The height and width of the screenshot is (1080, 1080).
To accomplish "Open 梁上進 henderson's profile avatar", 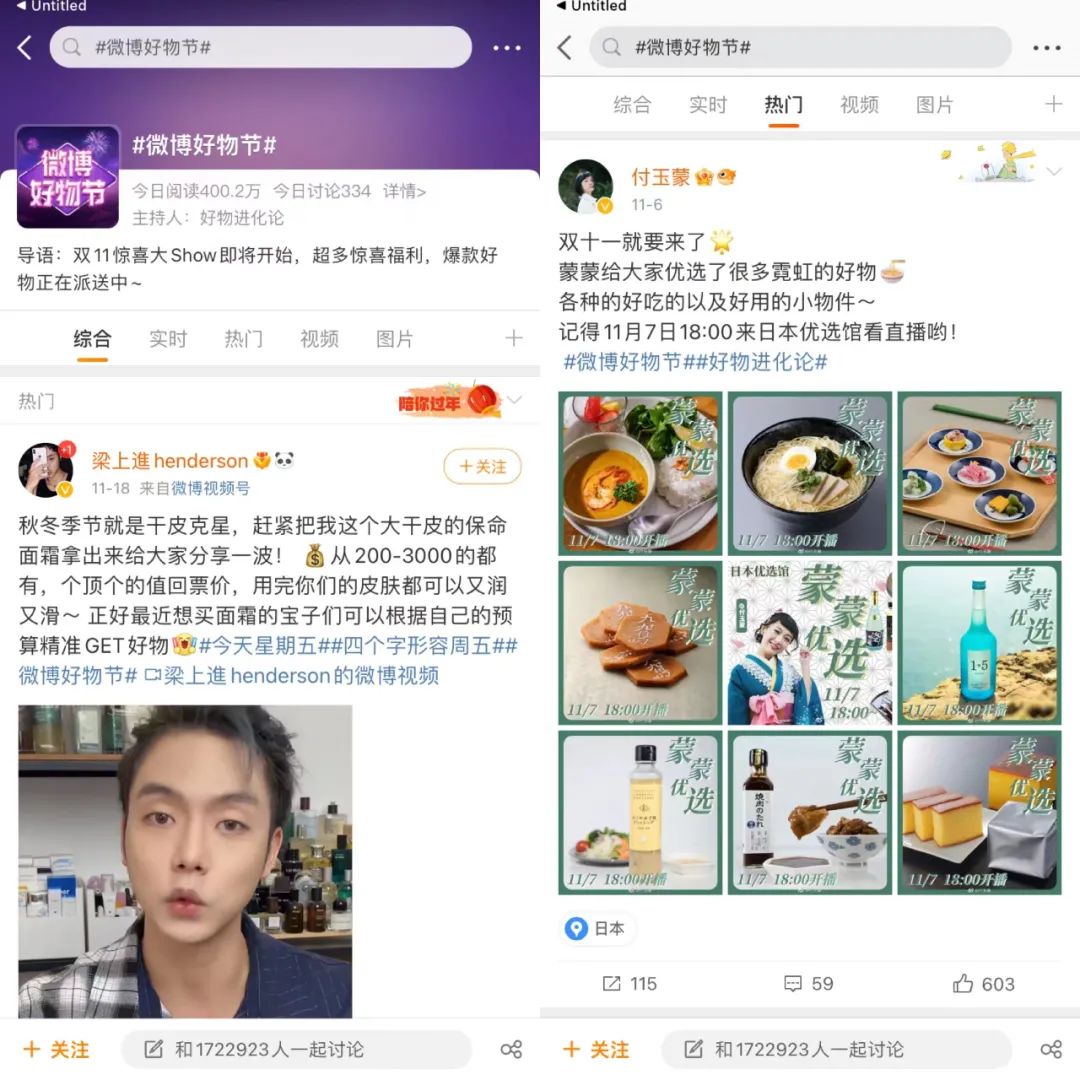I will click(45, 470).
